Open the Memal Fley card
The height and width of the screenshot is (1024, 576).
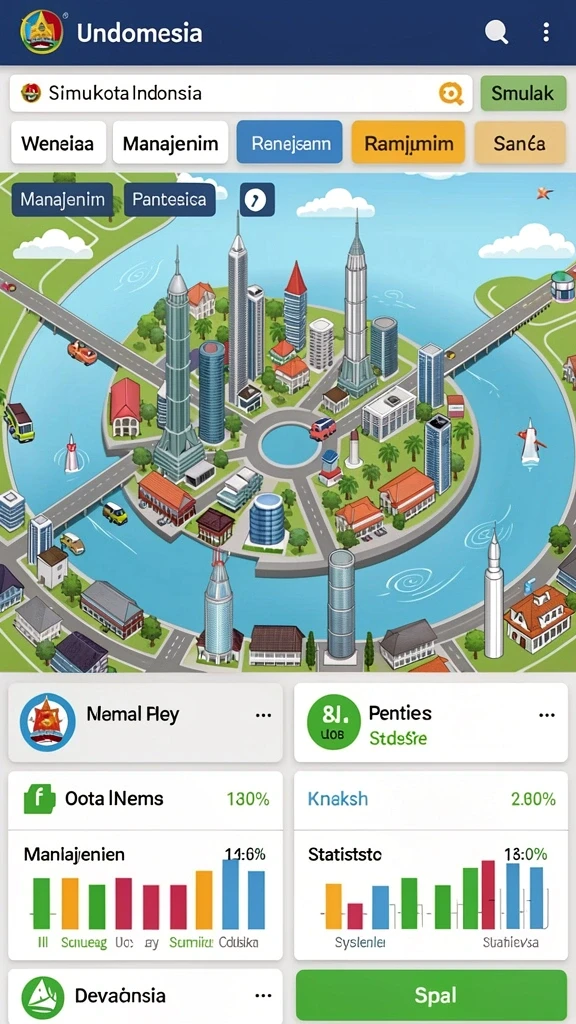(146, 722)
